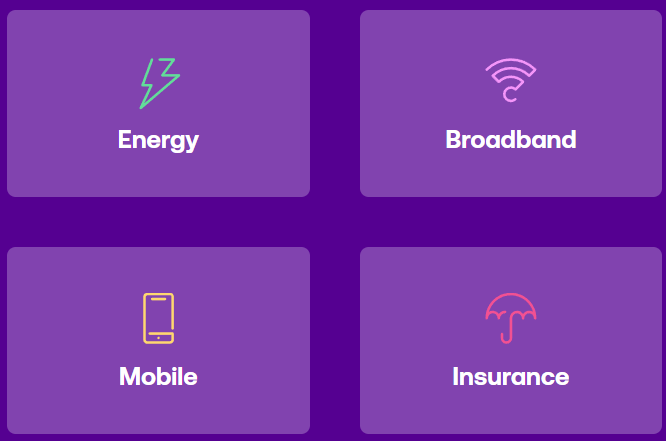Go to the Insurance category
Viewport: 666px width, 441px height.
click(x=510, y=340)
